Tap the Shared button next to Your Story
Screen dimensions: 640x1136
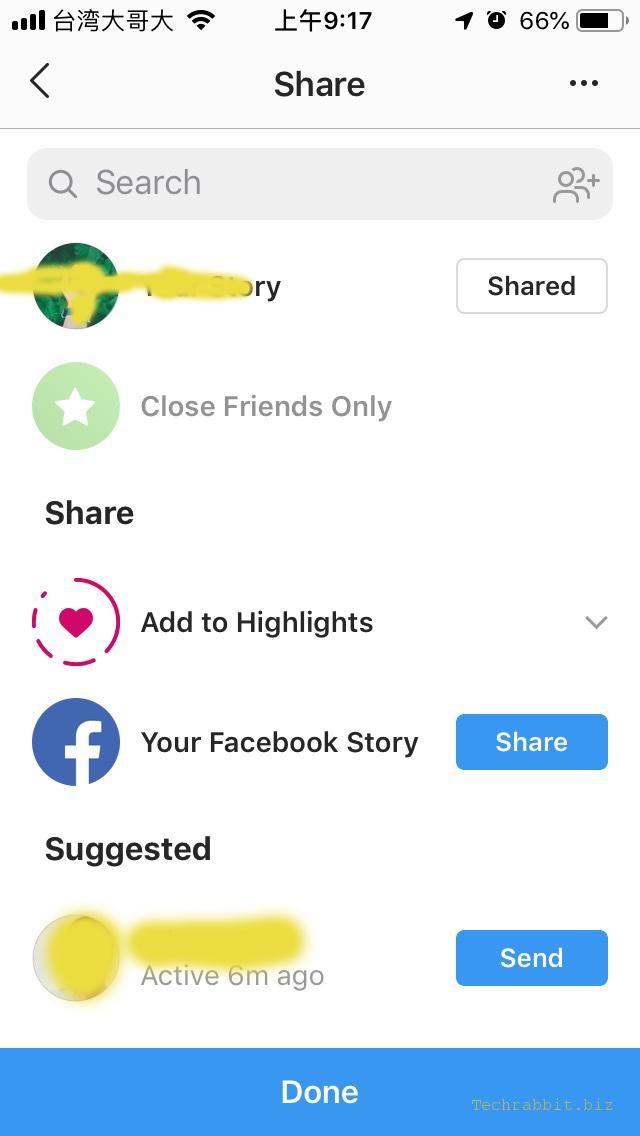[531, 286]
